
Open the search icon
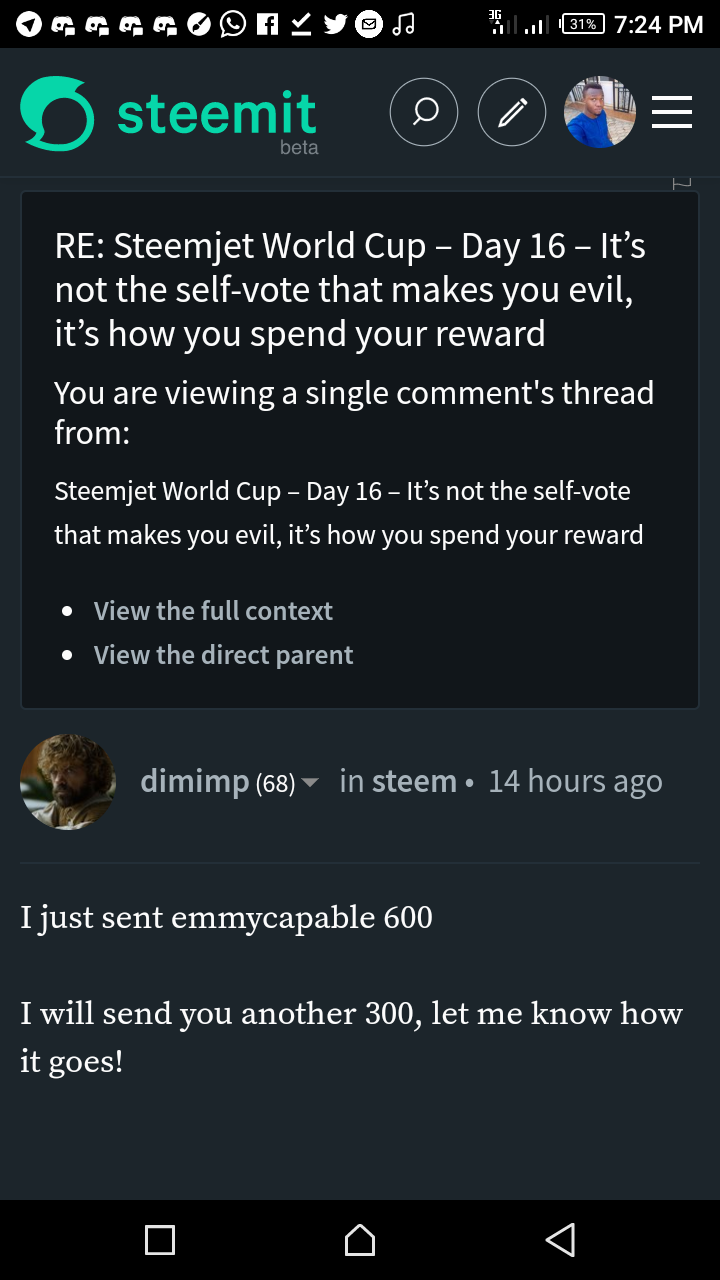(424, 113)
